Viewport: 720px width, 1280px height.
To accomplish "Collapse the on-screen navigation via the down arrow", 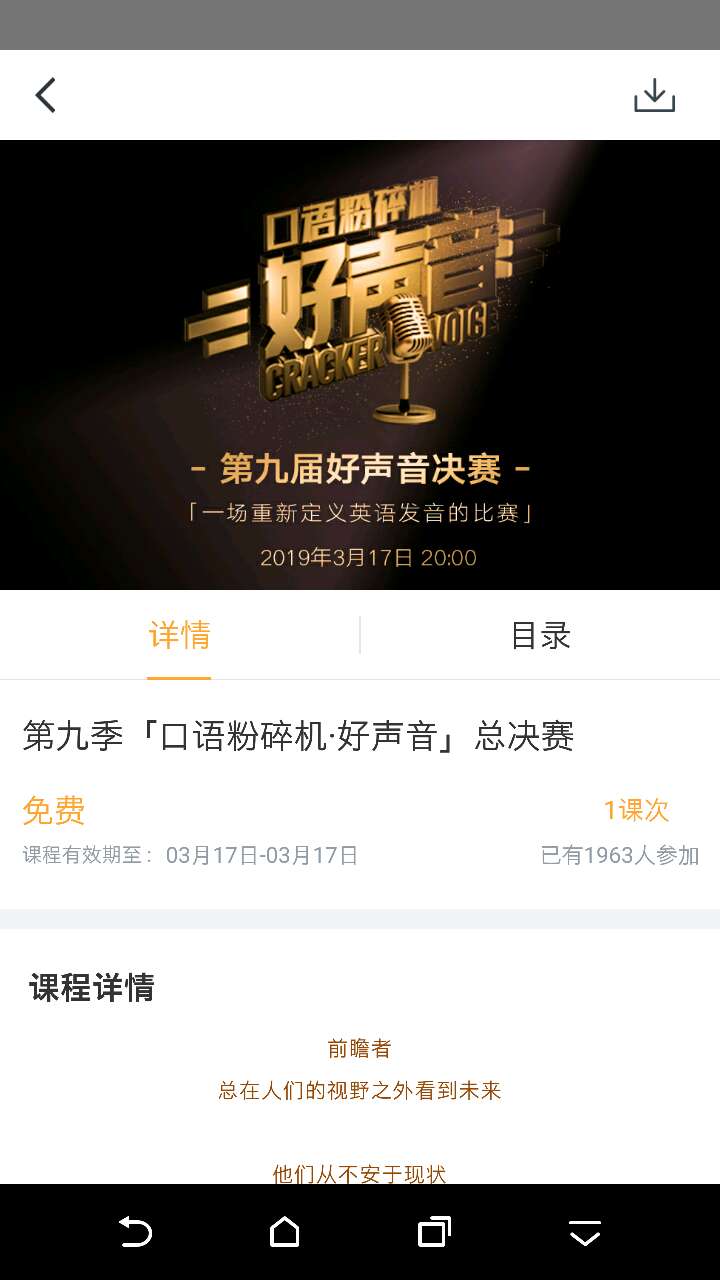I will tap(584, 1233).
